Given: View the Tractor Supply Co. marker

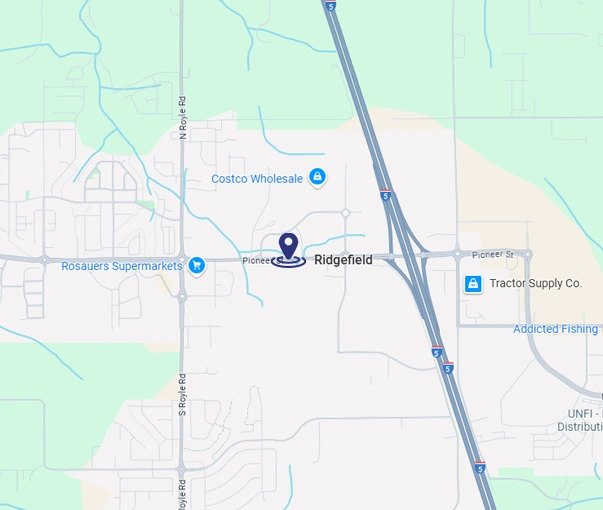Looking at the screenshot, I should click(x=473, y=284).
